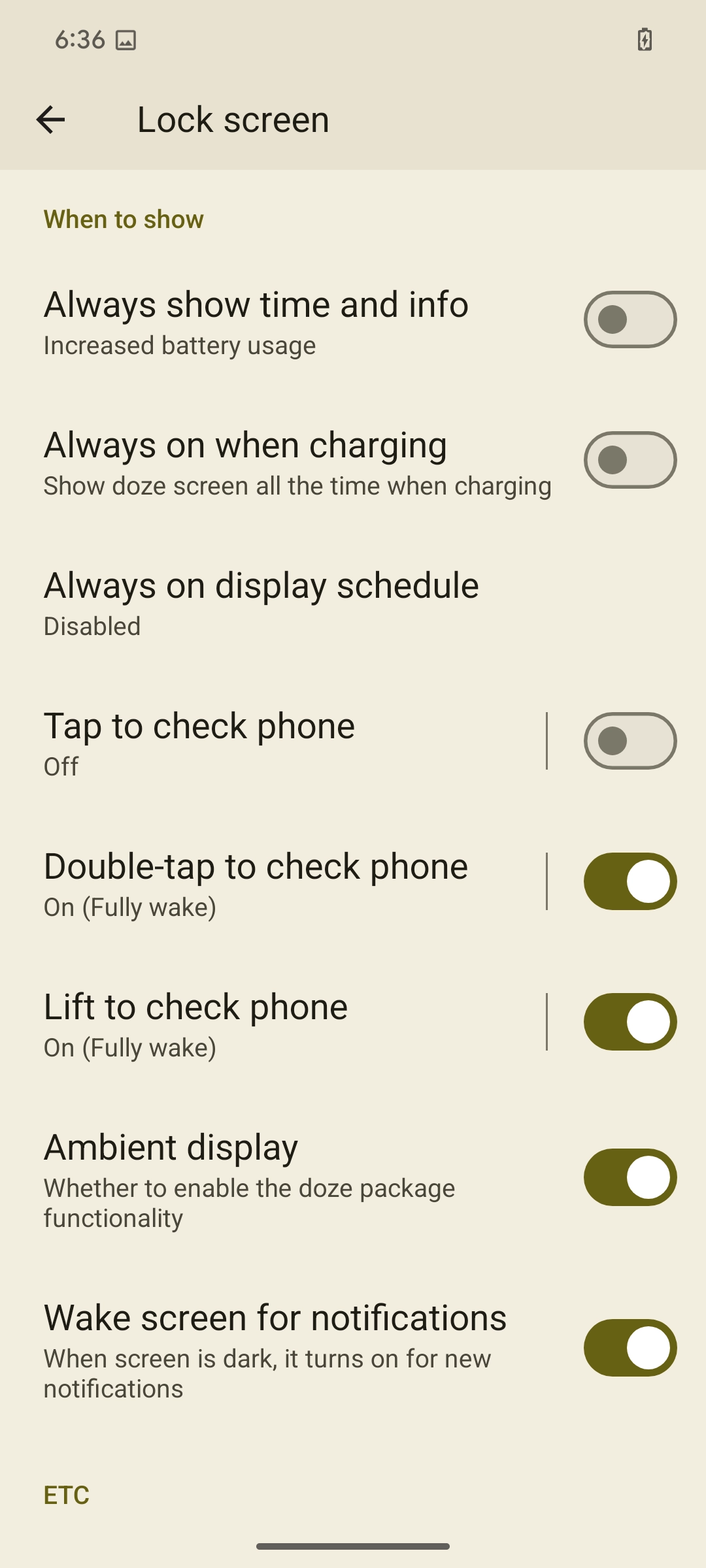Turn off Wake screen for notifications
This screenshot has height=1568, width=706.
(x=630, y=1348)
